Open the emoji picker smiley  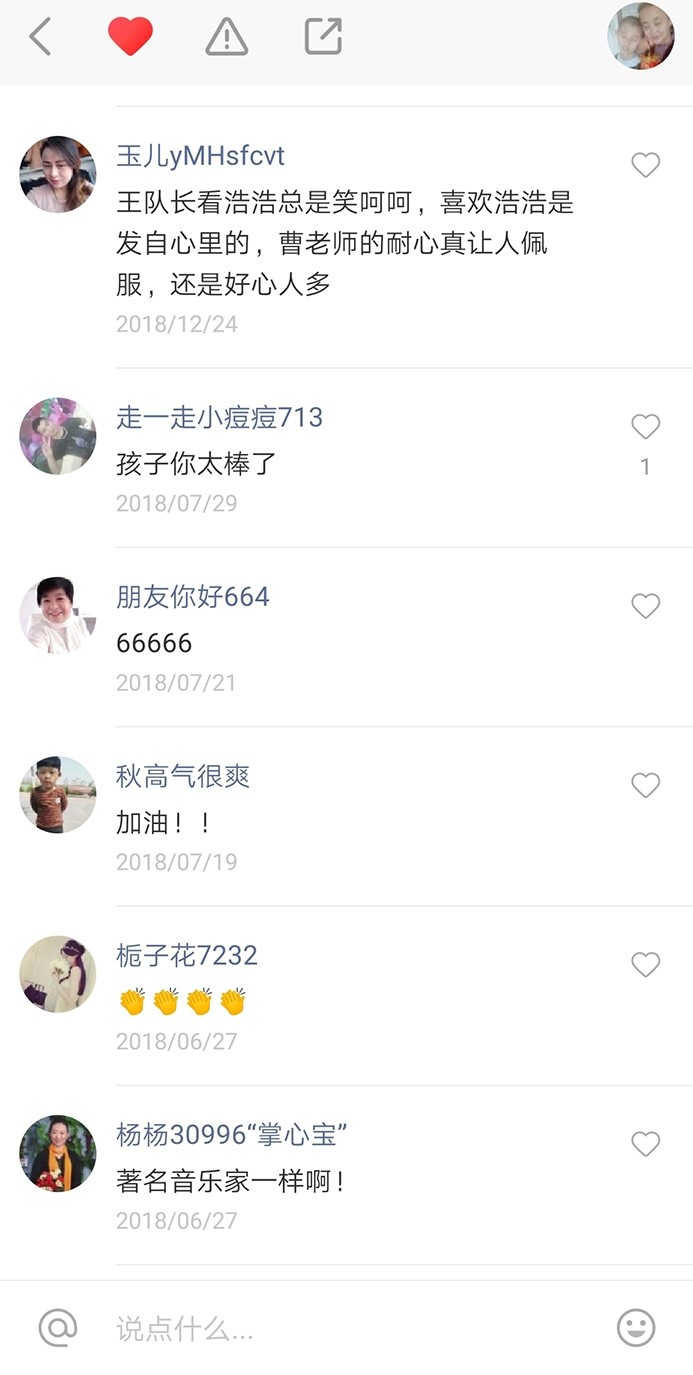point(636,1328)
